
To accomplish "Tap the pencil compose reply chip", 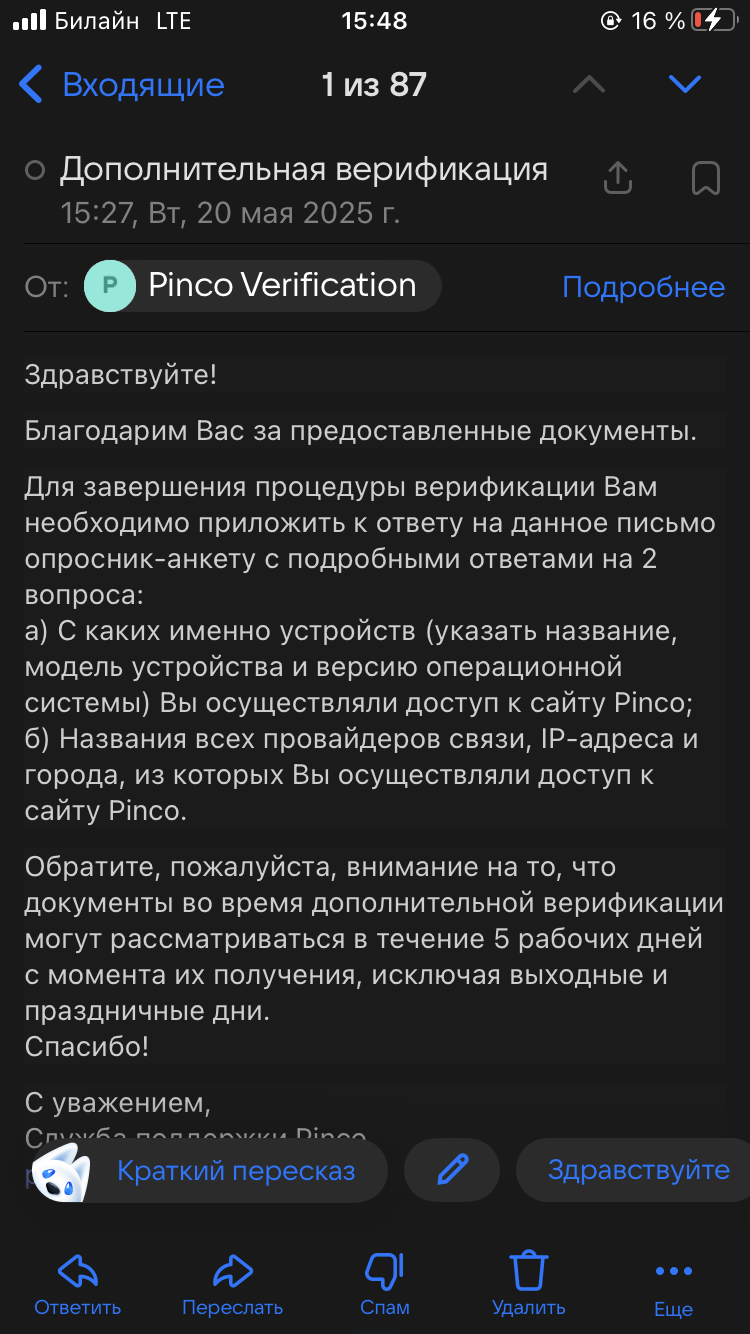I will click(x=453, y=1169).
